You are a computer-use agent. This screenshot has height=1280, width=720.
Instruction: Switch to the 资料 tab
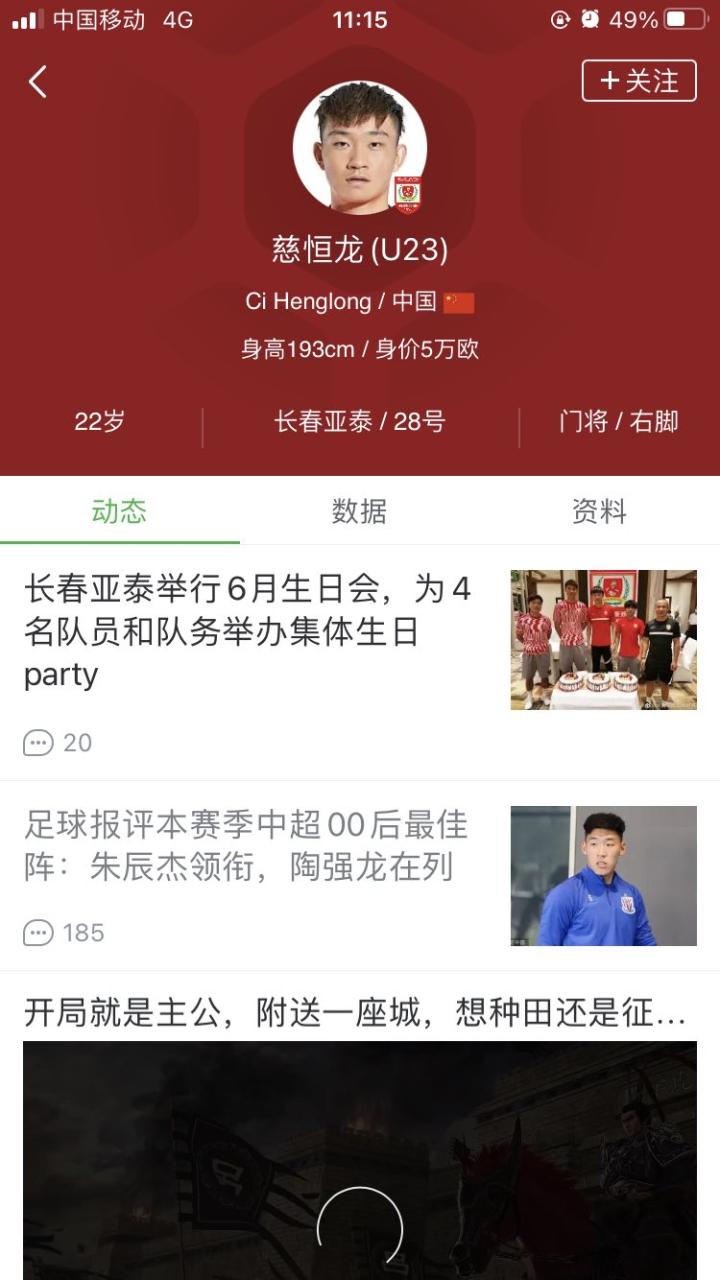tap(599, 512)
